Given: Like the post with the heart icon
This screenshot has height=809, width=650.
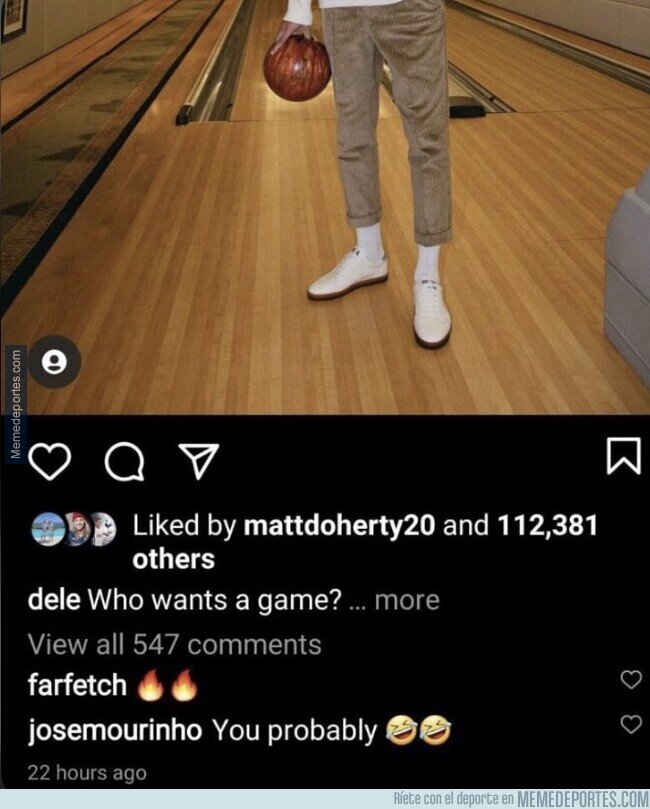Looking at the screenshot, I should 49,461.
